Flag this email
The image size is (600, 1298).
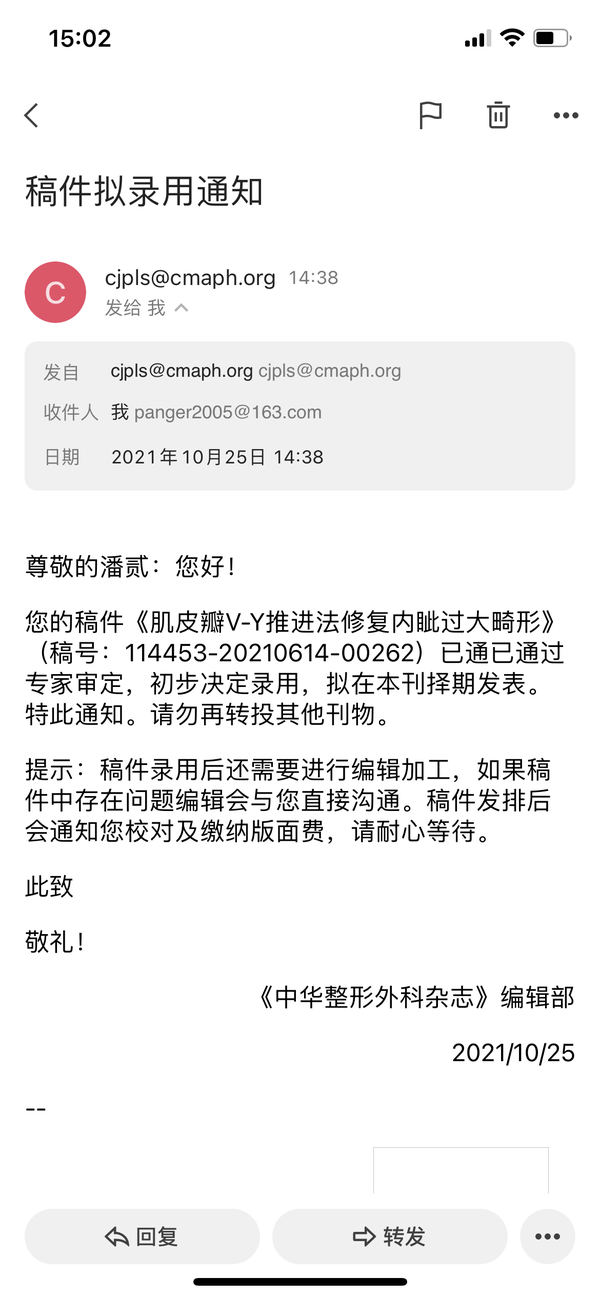(x=430, y=116)
